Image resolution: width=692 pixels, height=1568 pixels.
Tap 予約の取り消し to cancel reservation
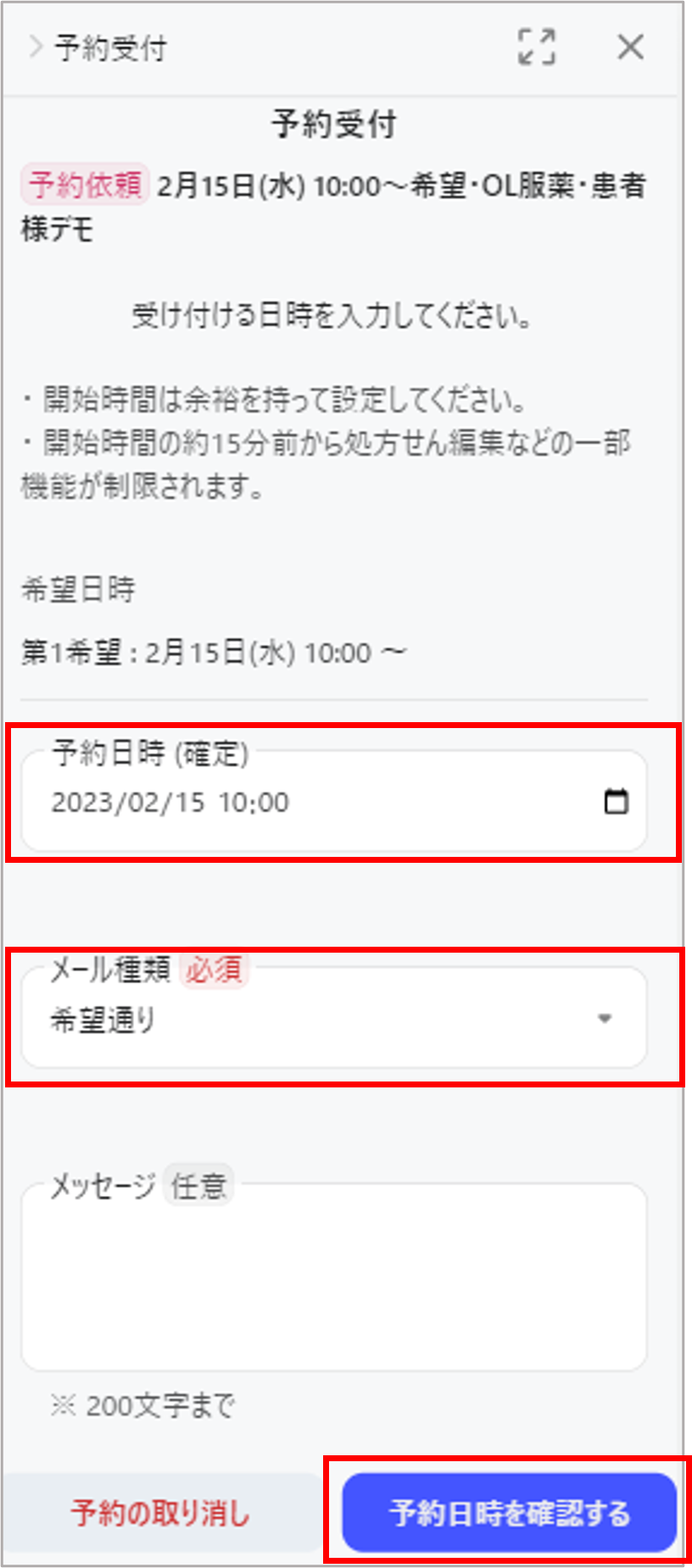point(161,1513)
